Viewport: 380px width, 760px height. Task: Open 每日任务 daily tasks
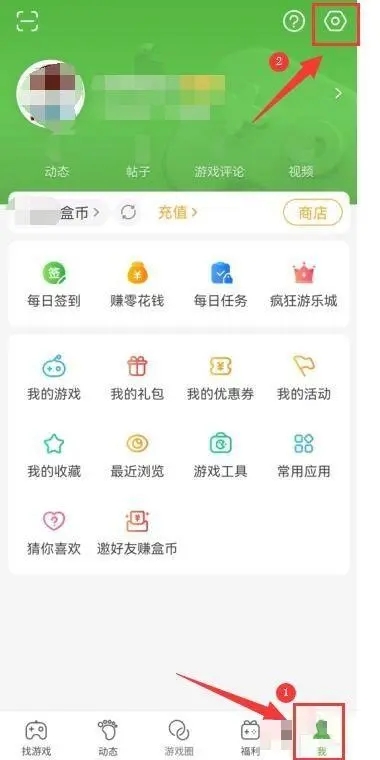pos(221,285)
